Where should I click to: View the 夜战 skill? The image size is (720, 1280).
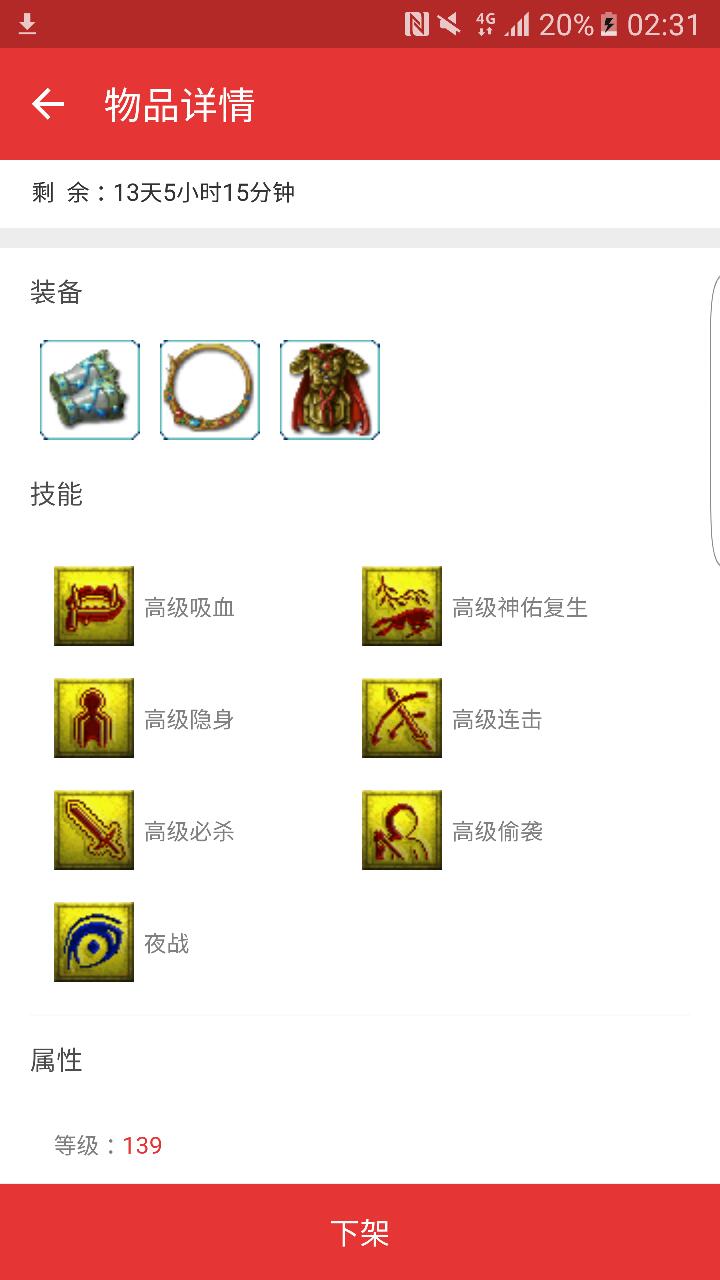[x=94, y=942]
